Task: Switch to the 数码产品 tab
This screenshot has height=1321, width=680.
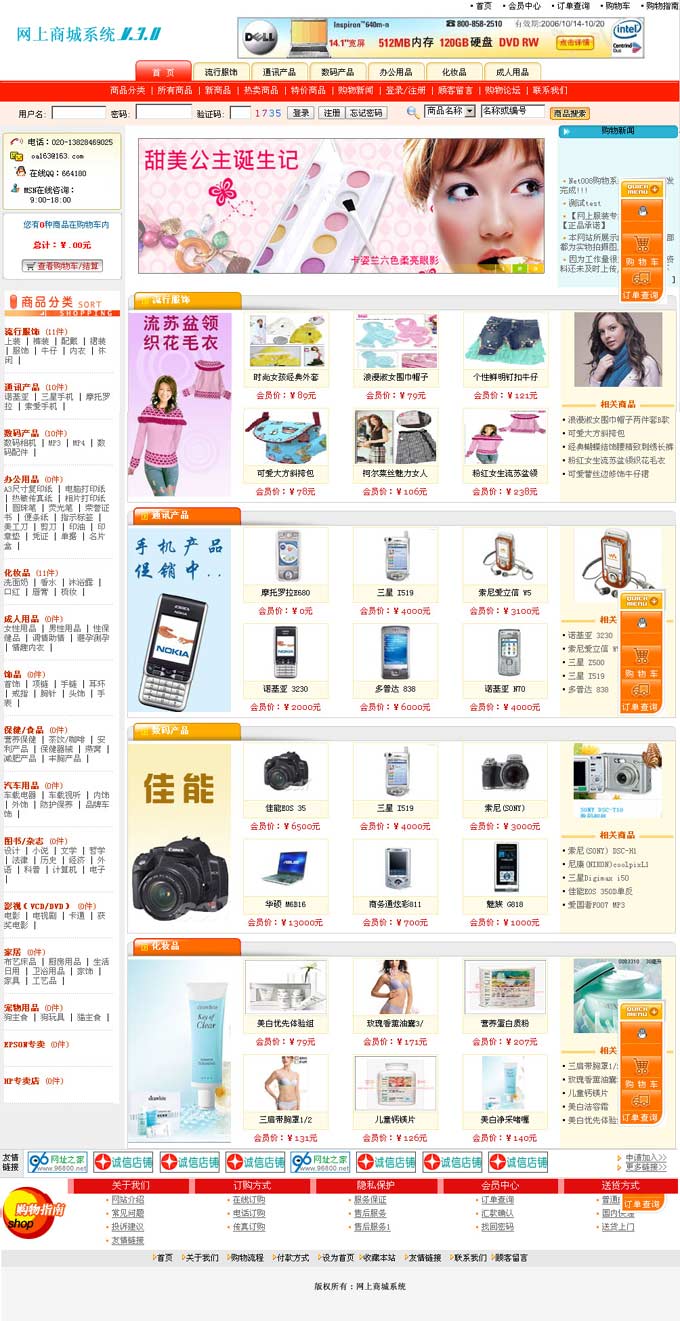Action: coord(337,72)
